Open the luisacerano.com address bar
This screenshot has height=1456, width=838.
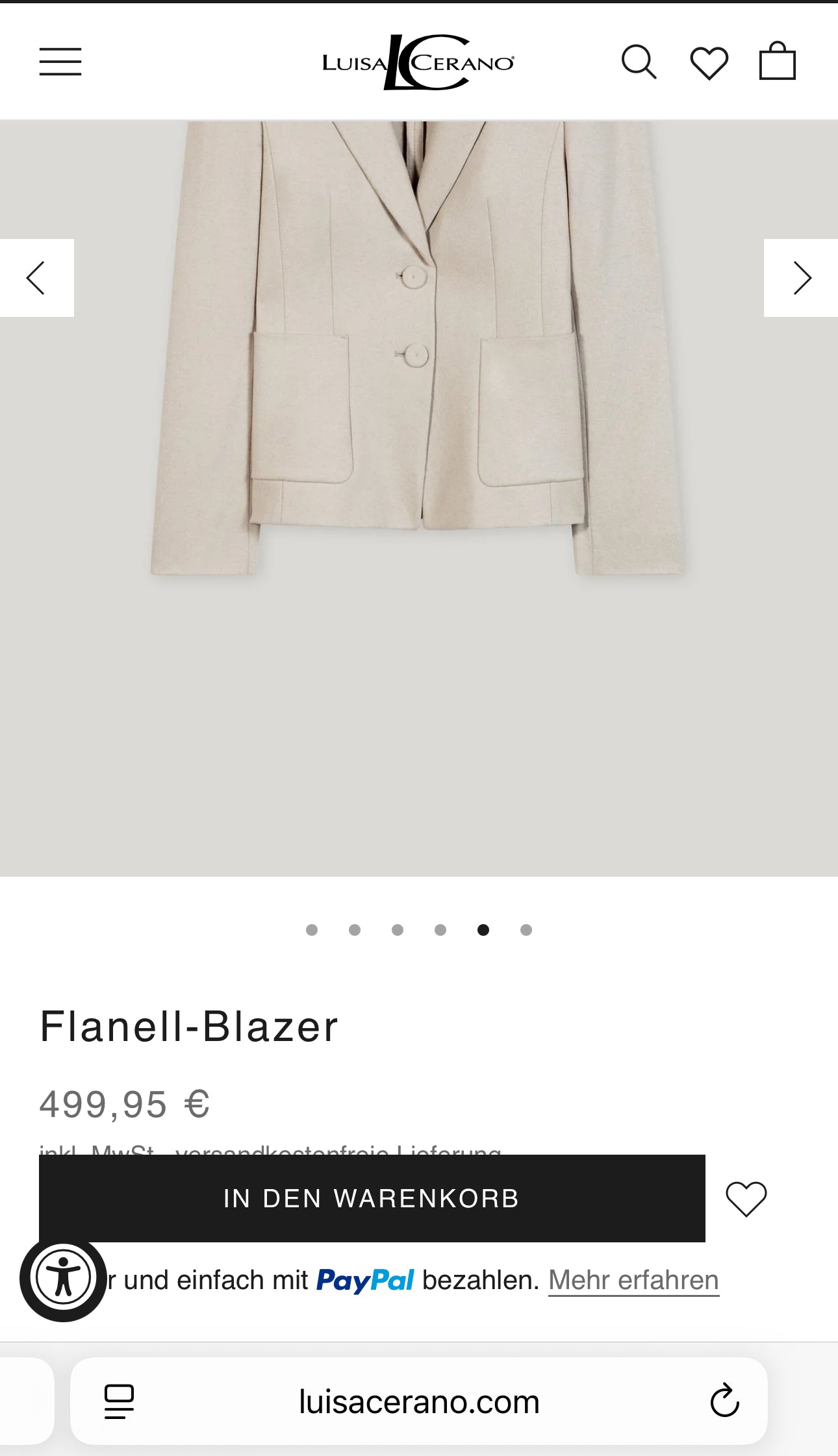(419, 1401)
